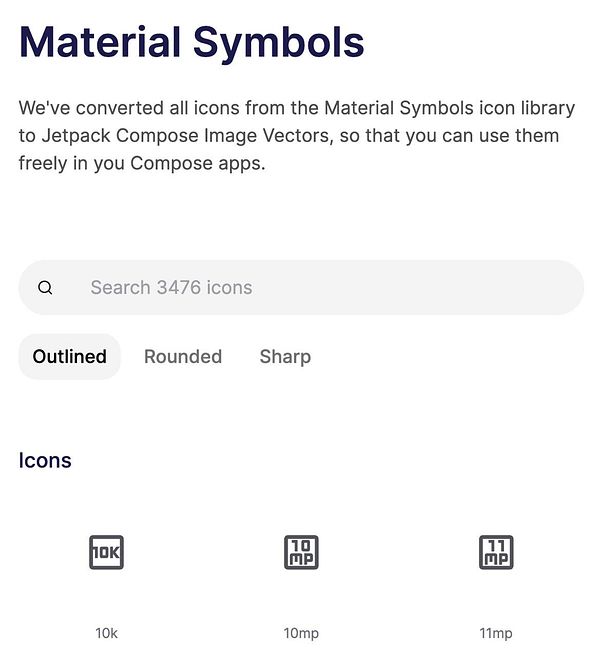This screenshot has width=600, height=657.
Task: Open the 10k icon
Action: tap(106, 553)
